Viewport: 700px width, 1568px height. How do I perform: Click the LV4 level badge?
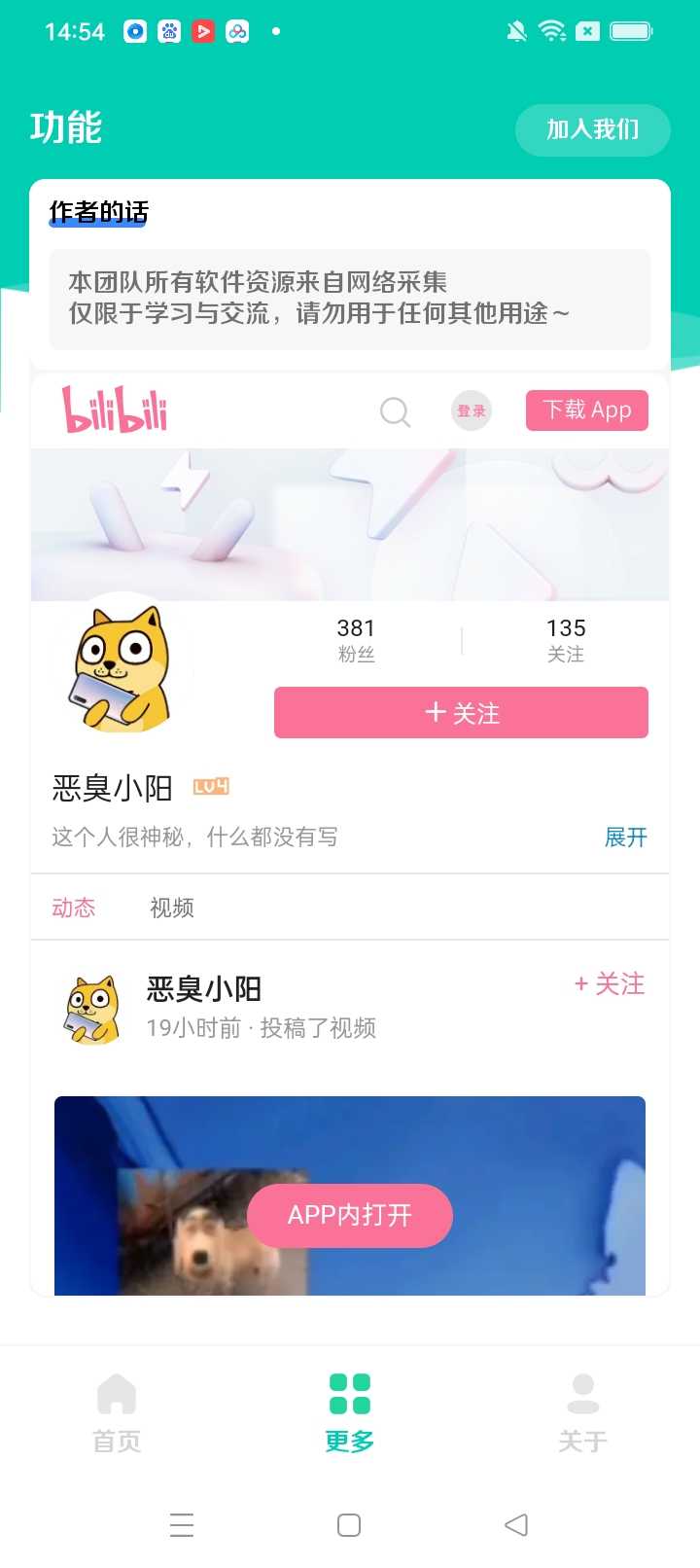click(x=210, y=786)
